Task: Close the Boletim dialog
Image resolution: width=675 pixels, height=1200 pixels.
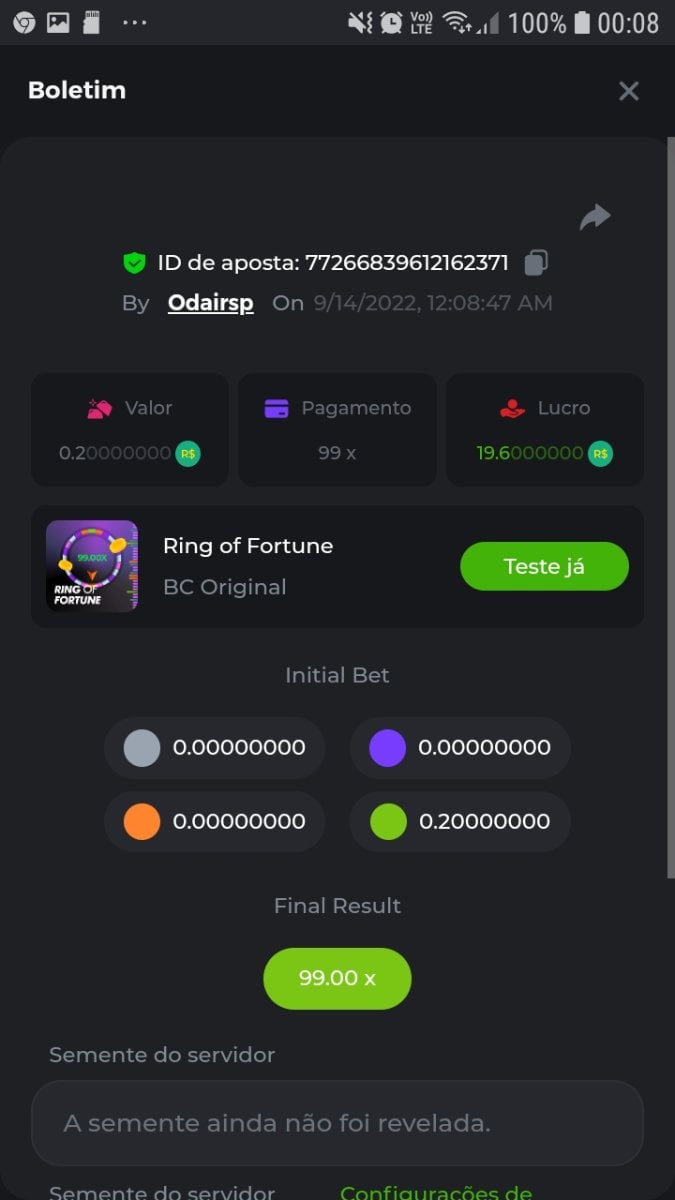Action: [628, 91]
